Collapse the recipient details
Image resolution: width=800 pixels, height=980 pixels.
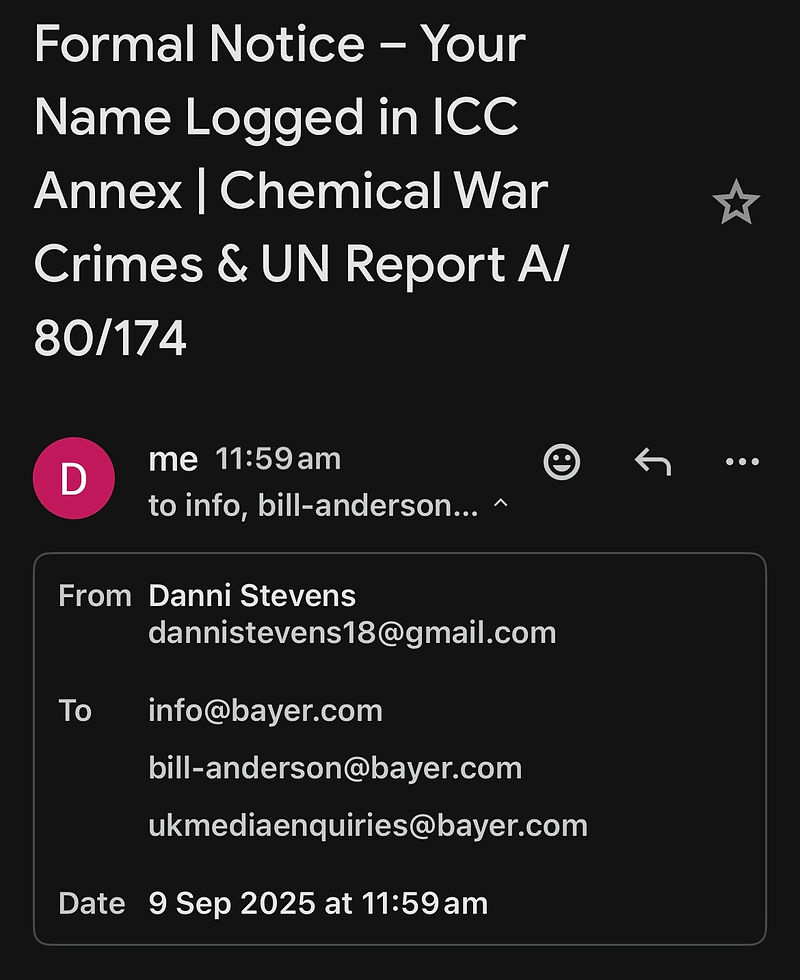[501, 506]
